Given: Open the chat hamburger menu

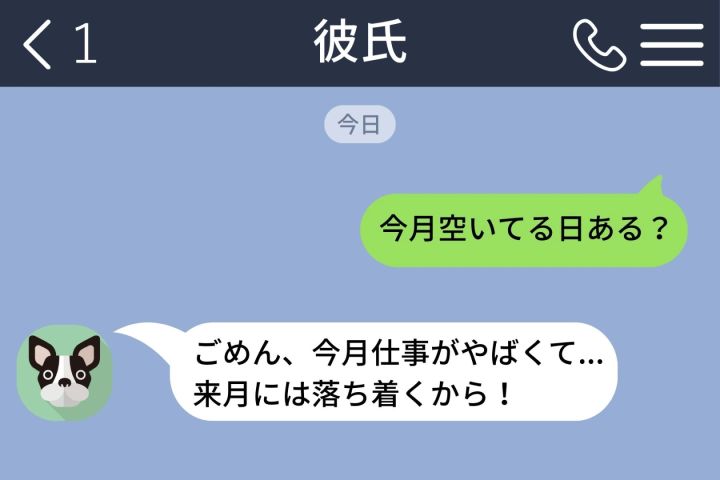Looking at the screenshot, I should [672, 44].
